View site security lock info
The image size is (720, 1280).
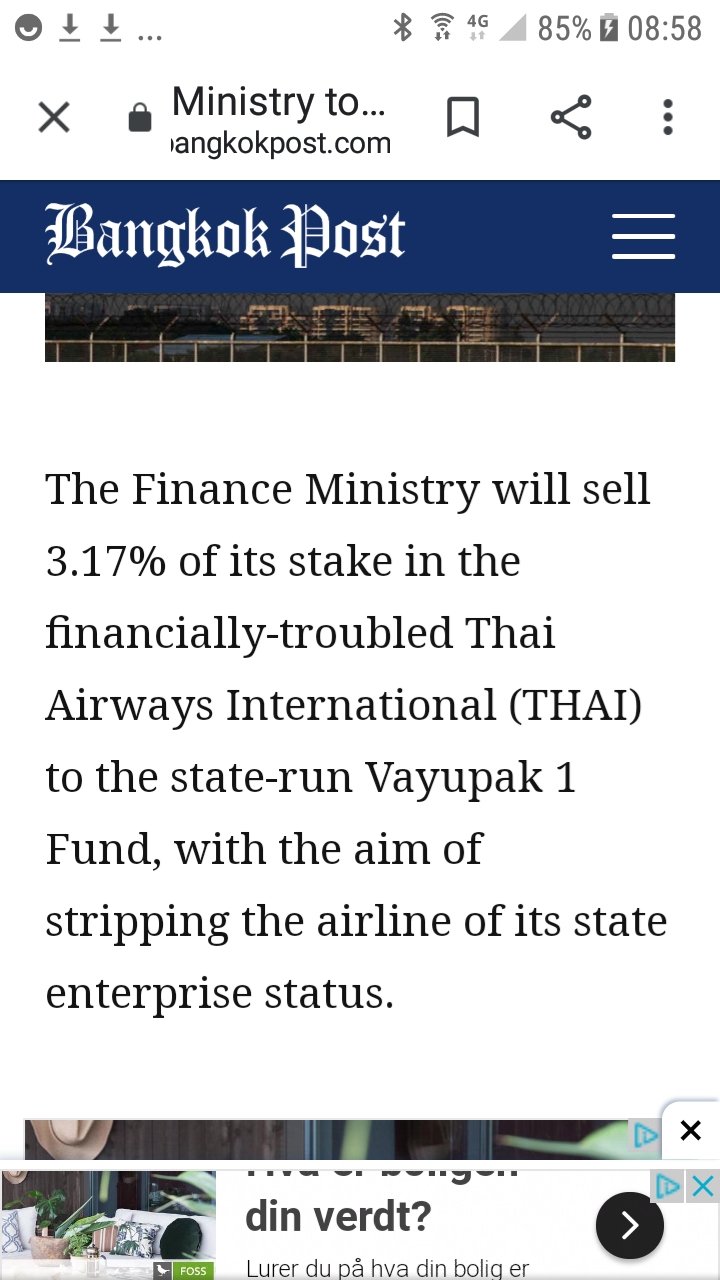click(140, 119)
